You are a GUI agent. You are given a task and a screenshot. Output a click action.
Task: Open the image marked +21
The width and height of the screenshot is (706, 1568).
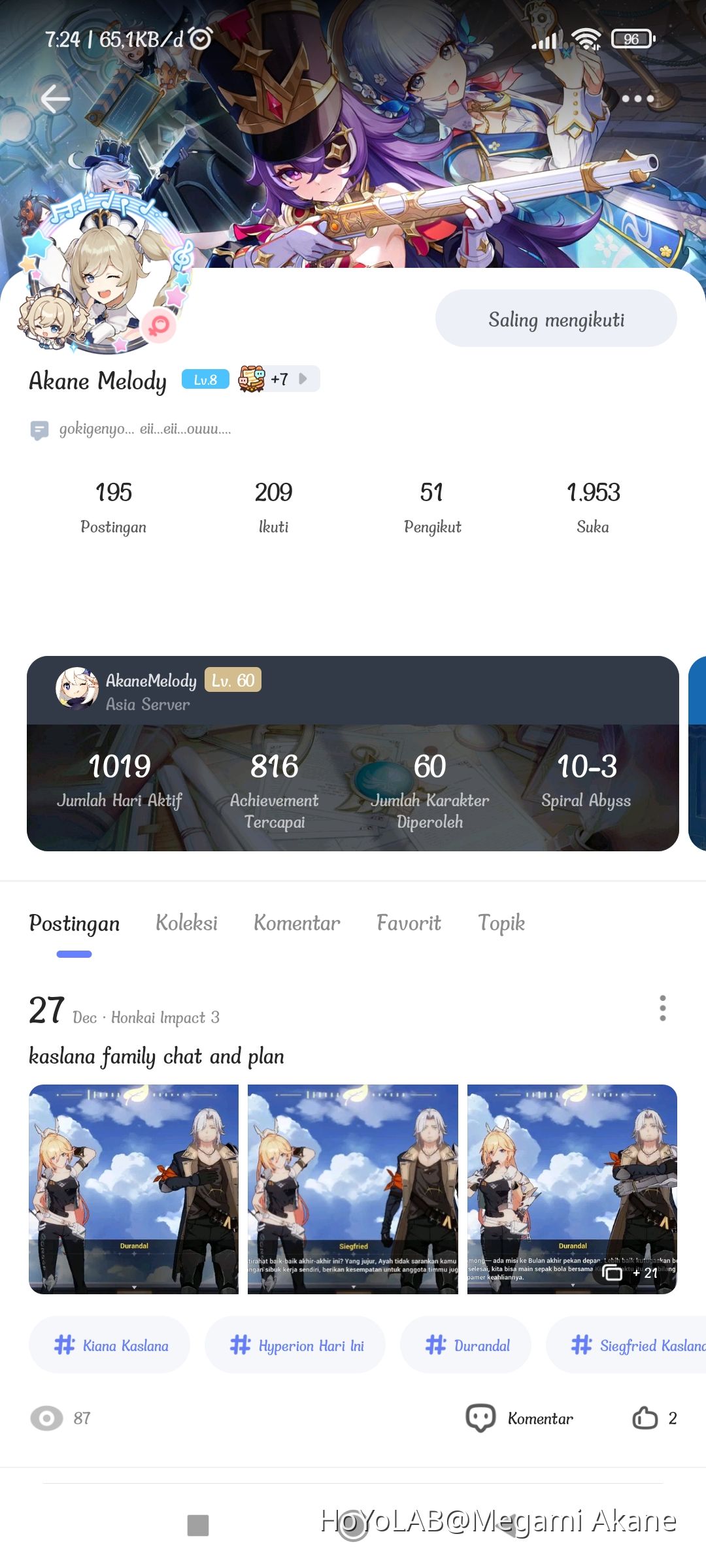tap(572, 1189)
